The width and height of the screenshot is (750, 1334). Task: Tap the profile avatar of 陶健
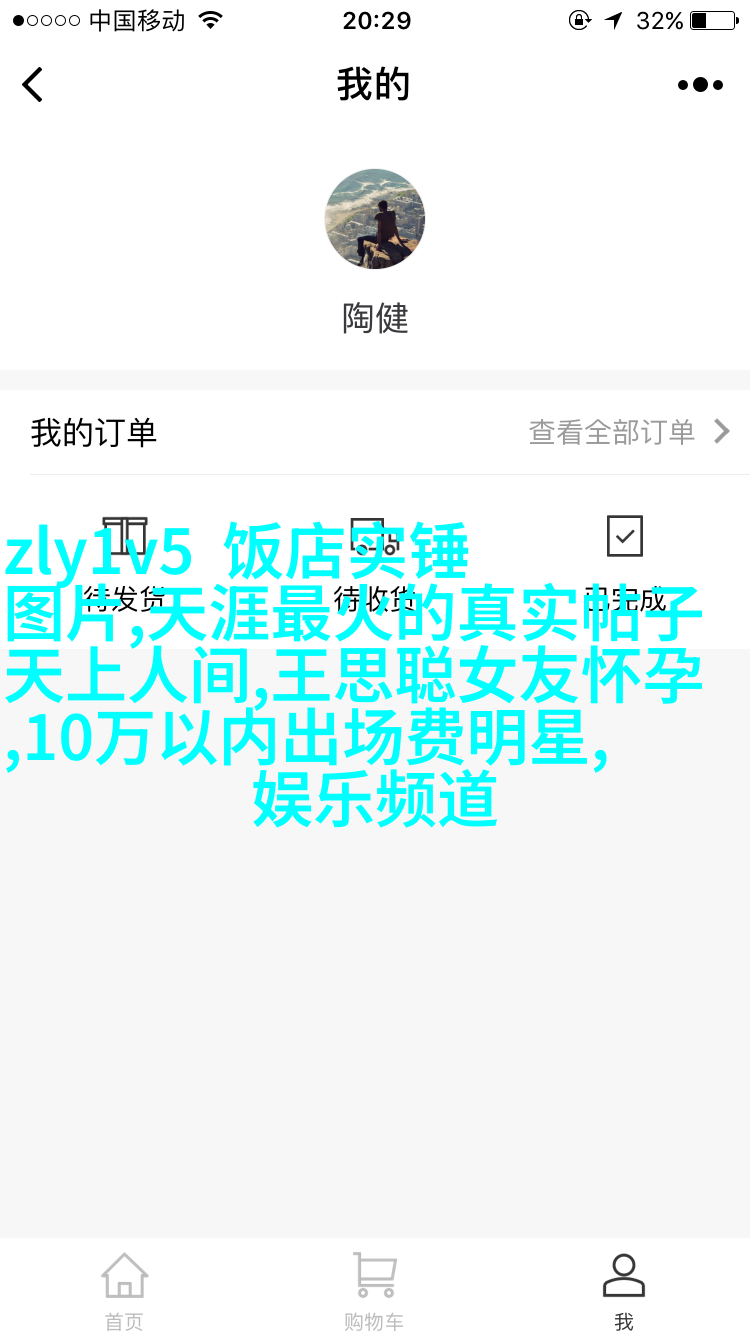375,219
